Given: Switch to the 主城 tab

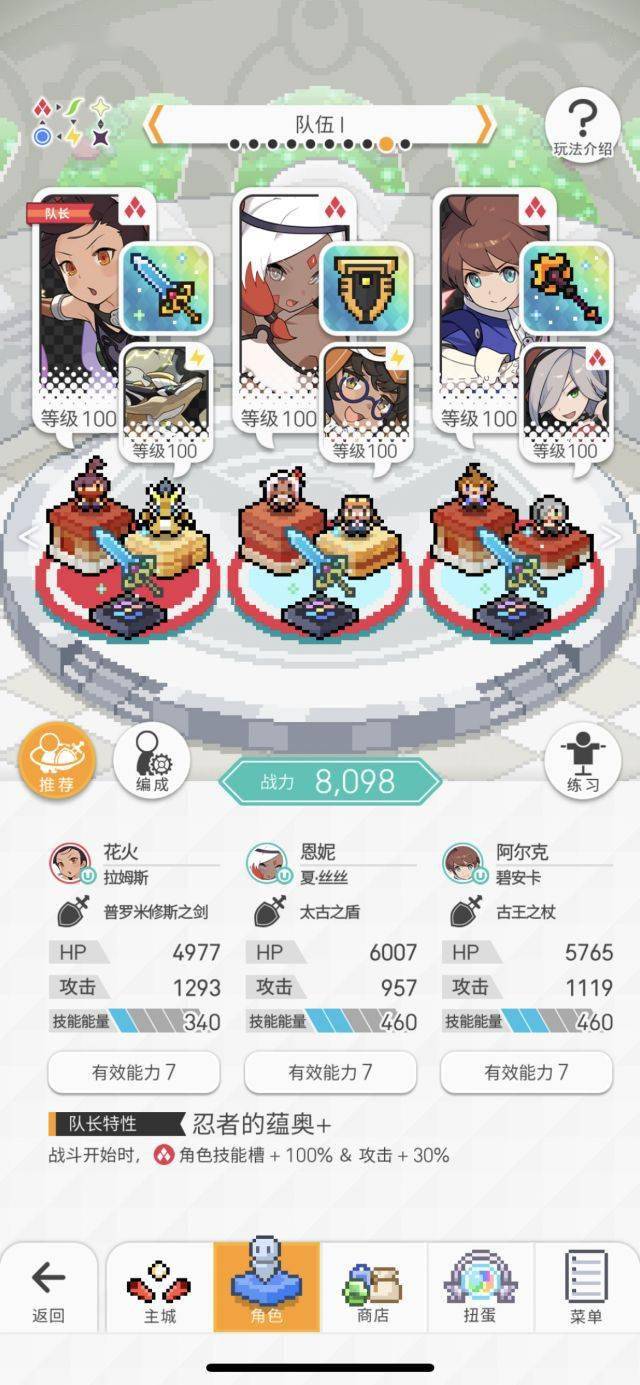Looking at the screenshot, I should click(x=159, y=1290).
